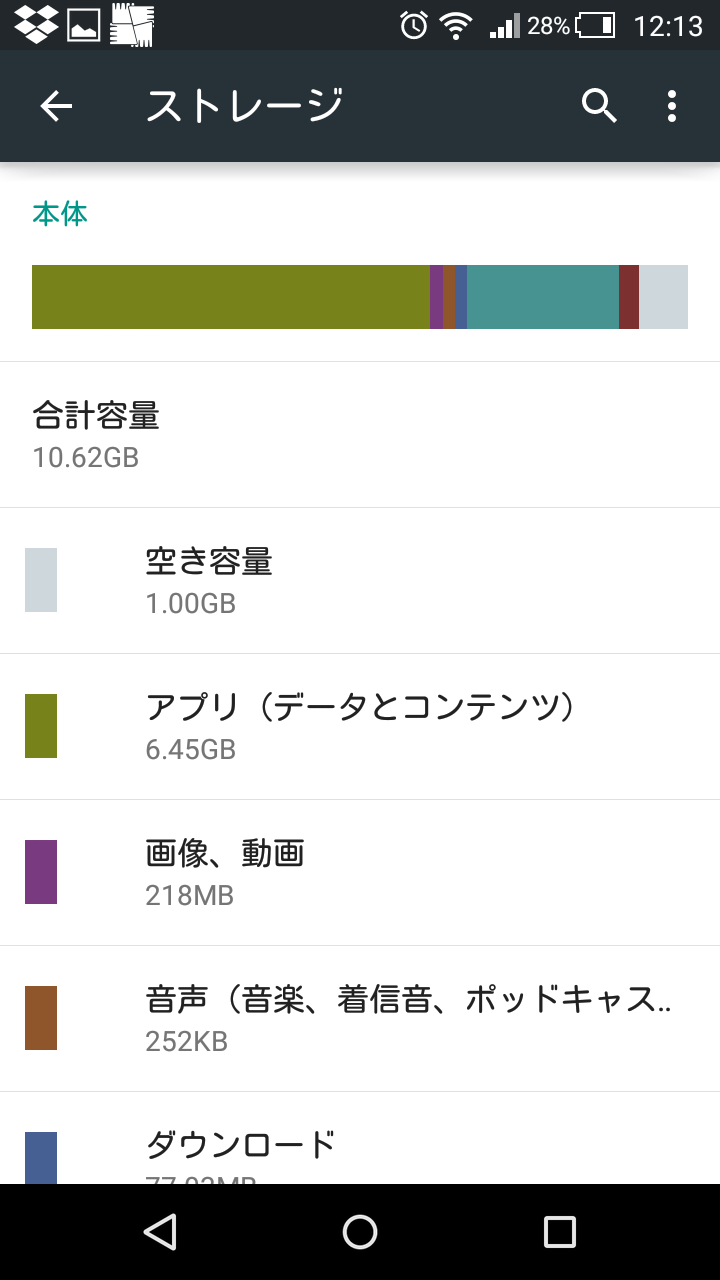
Task: Open the 音声 storage row
Action: pyautogui.click(x=360, y=1019)
